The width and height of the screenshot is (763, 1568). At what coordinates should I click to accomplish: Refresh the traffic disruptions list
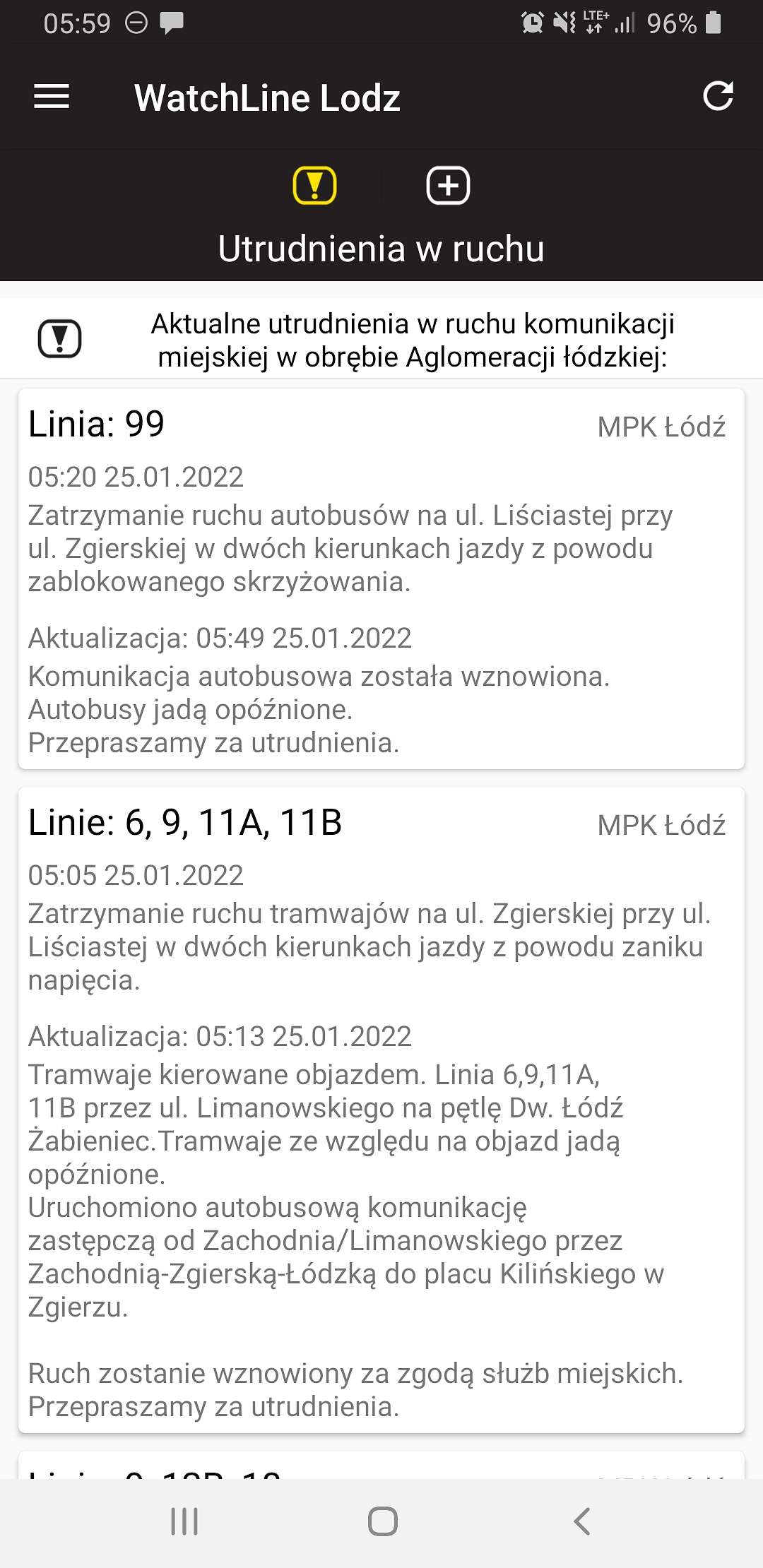coord(718,97)
